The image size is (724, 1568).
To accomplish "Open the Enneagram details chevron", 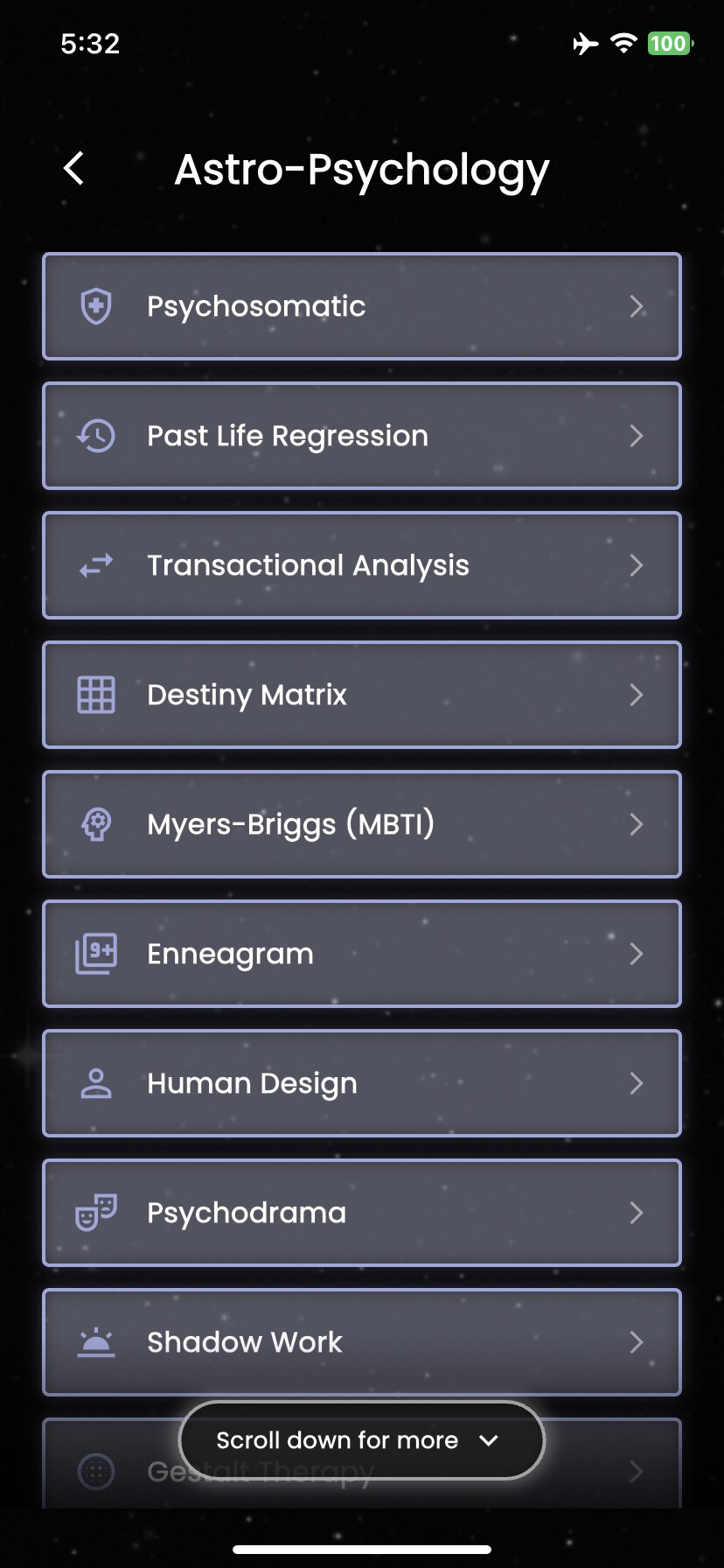I will click(x=637, y=953).
